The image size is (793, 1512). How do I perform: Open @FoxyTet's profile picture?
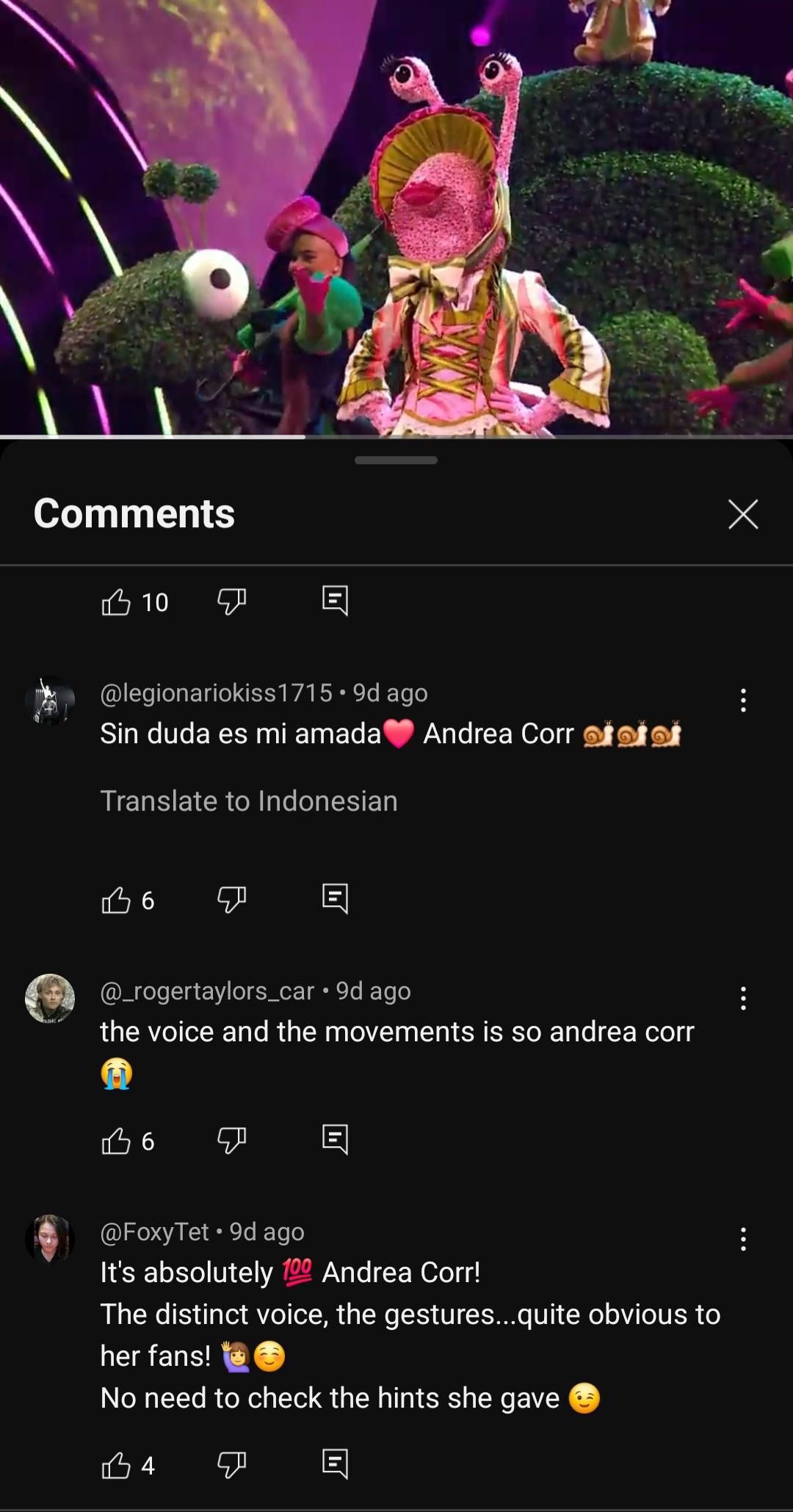coord(50,1239)
